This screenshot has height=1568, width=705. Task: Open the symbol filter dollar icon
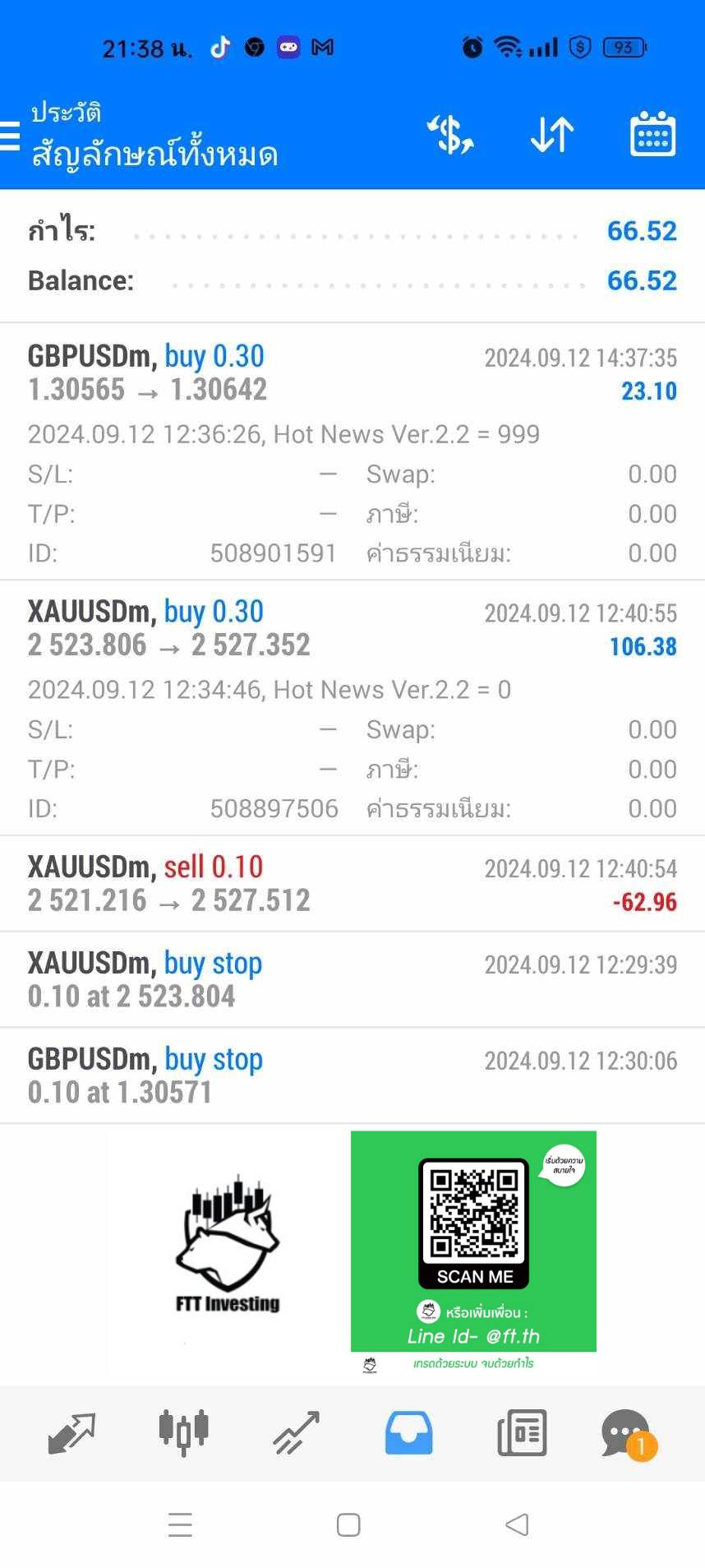(x=450, y=135)
